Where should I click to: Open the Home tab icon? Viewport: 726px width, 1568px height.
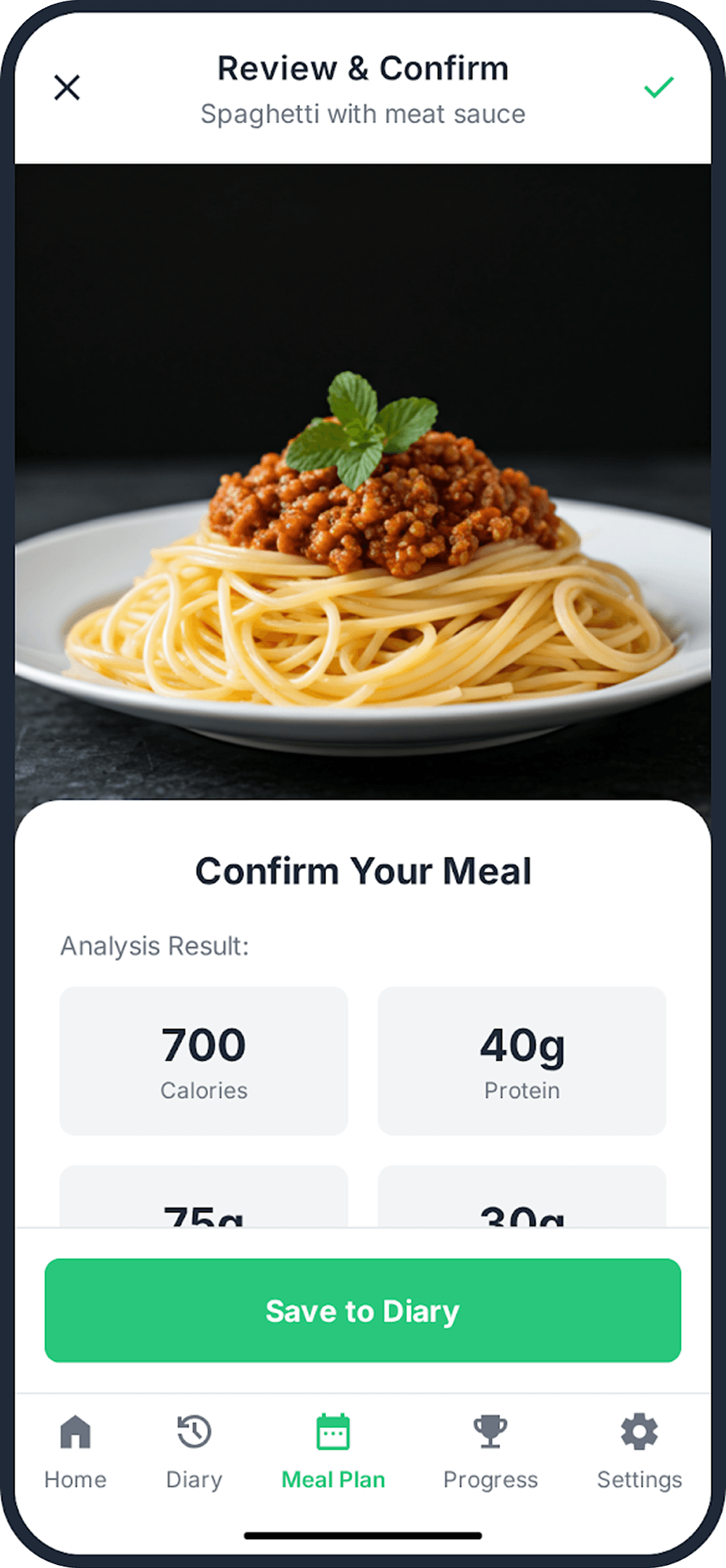(75, 1433)
